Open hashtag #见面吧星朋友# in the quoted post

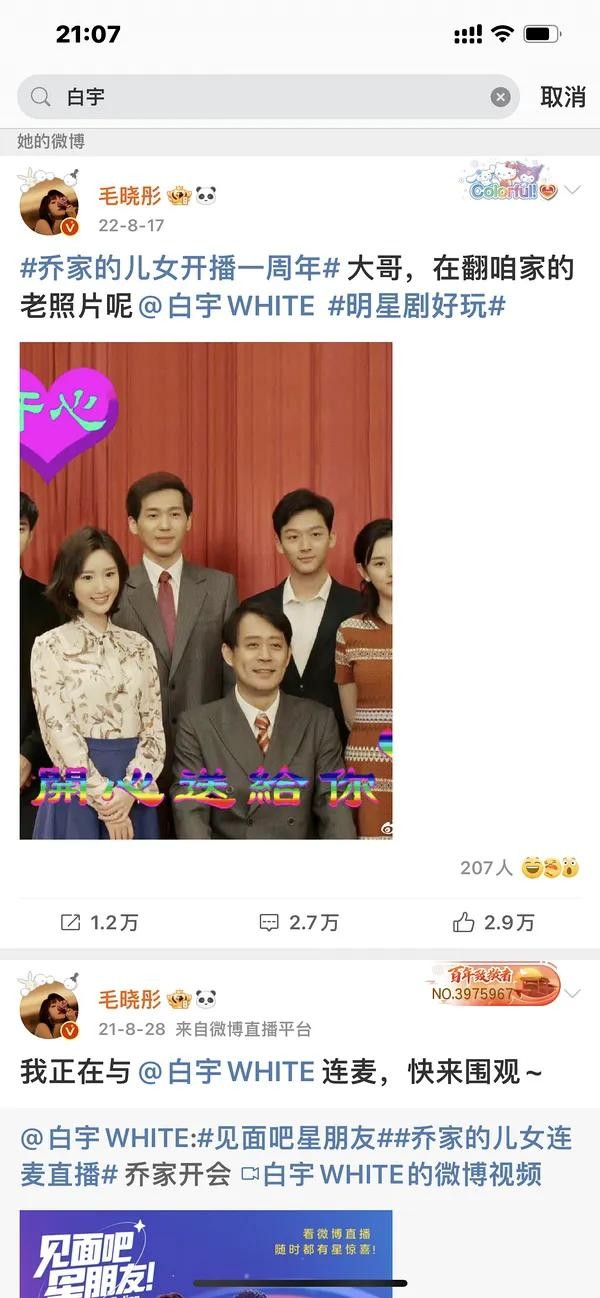coord(285,1138)
